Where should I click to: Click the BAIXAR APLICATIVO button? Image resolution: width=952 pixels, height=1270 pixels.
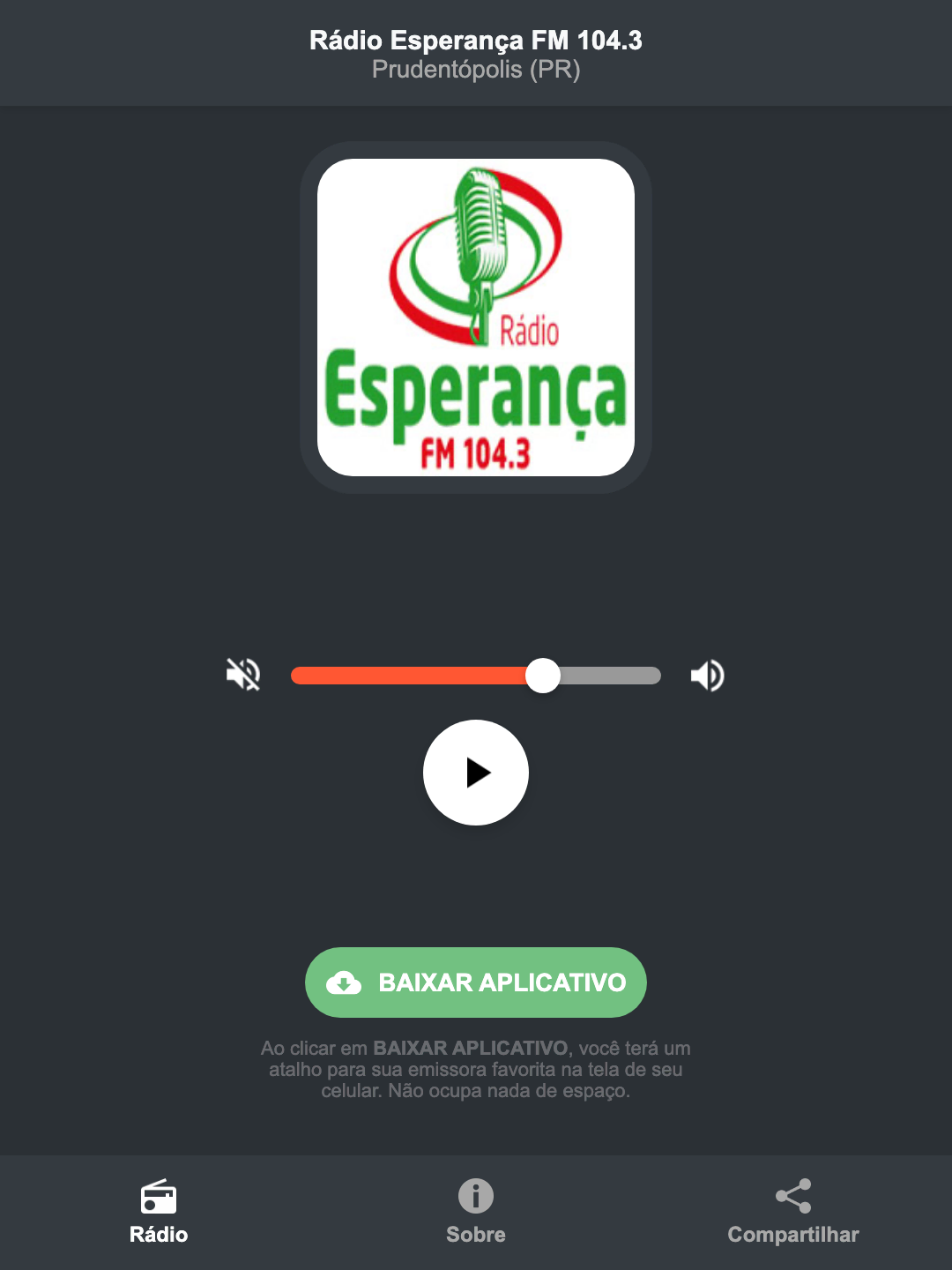pyautogui.click(x=475, y=982)
